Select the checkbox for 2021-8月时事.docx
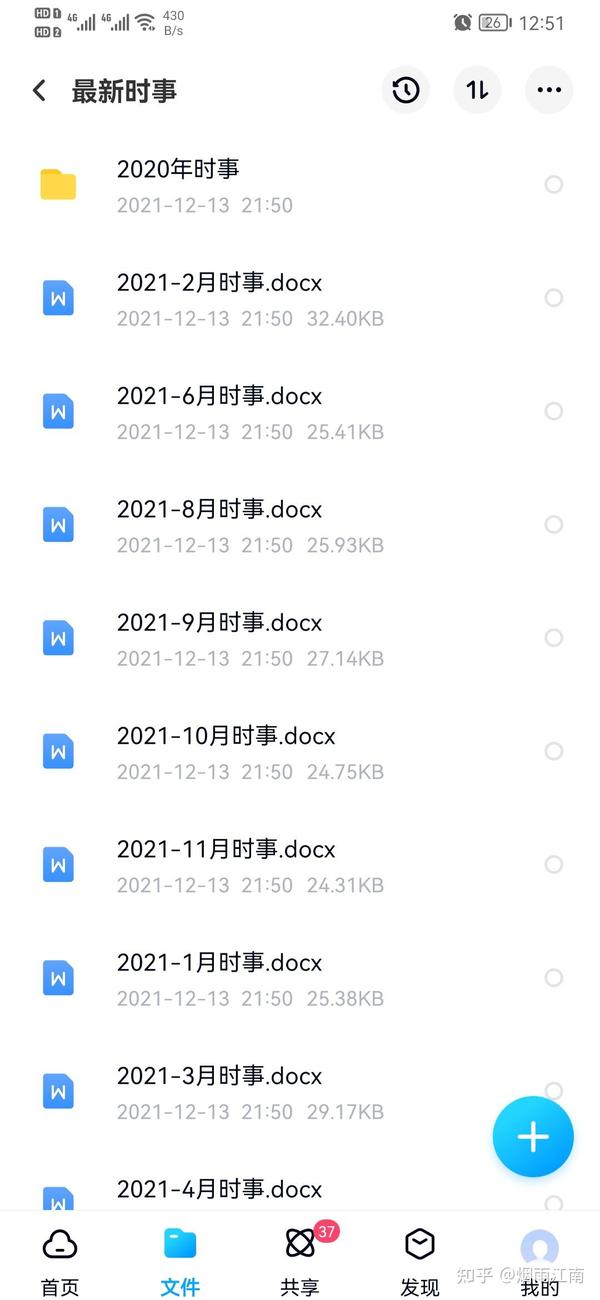600x1300 pixels. [x=553, y=525]
